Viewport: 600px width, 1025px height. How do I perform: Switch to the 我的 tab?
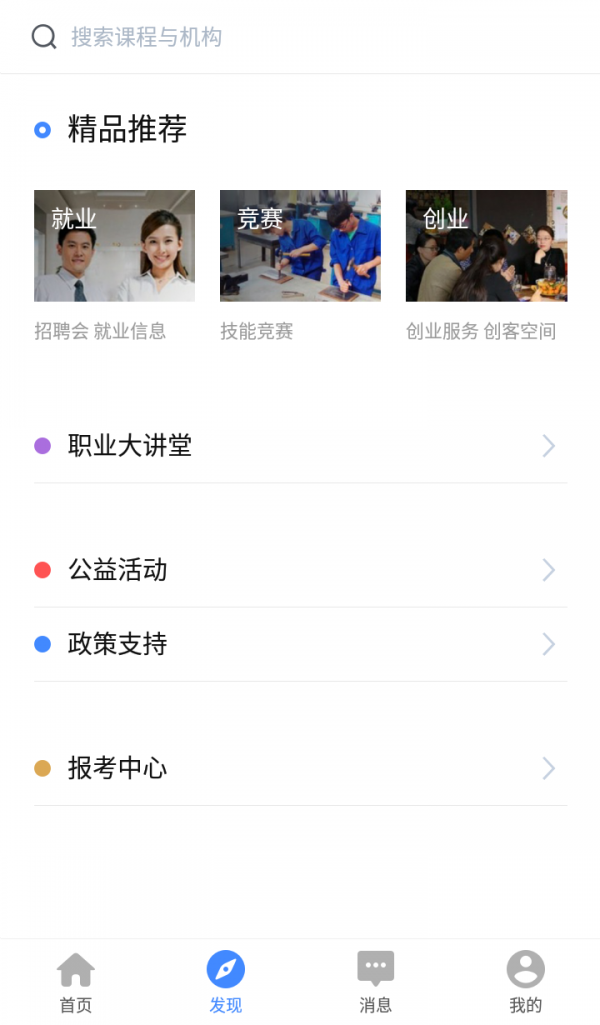525,982
